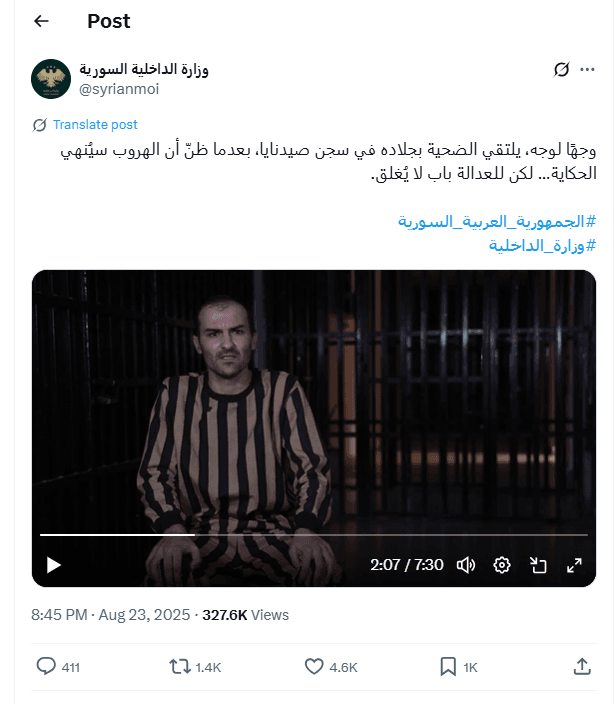Image resolution: width=615 pixels, height=704 pixels.
Task: Translate post into your language
Action: [x=94, y=125]
